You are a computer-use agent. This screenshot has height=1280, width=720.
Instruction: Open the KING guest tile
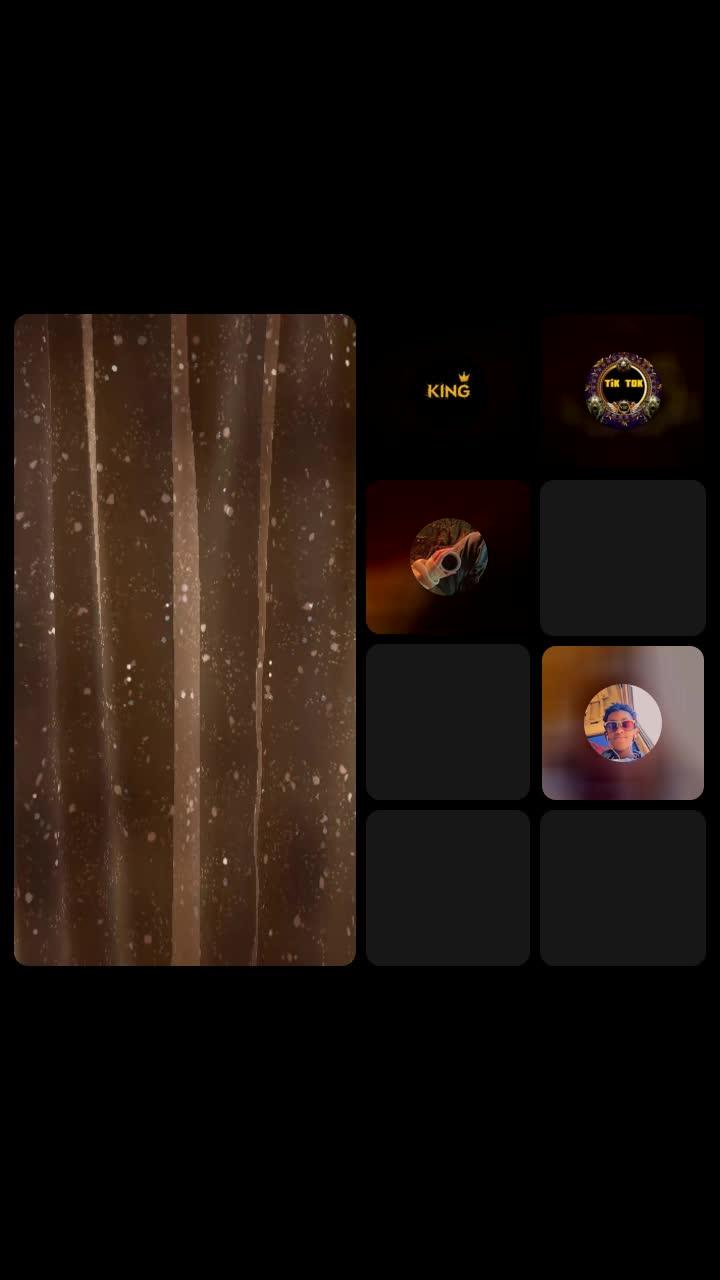point(448,390)
